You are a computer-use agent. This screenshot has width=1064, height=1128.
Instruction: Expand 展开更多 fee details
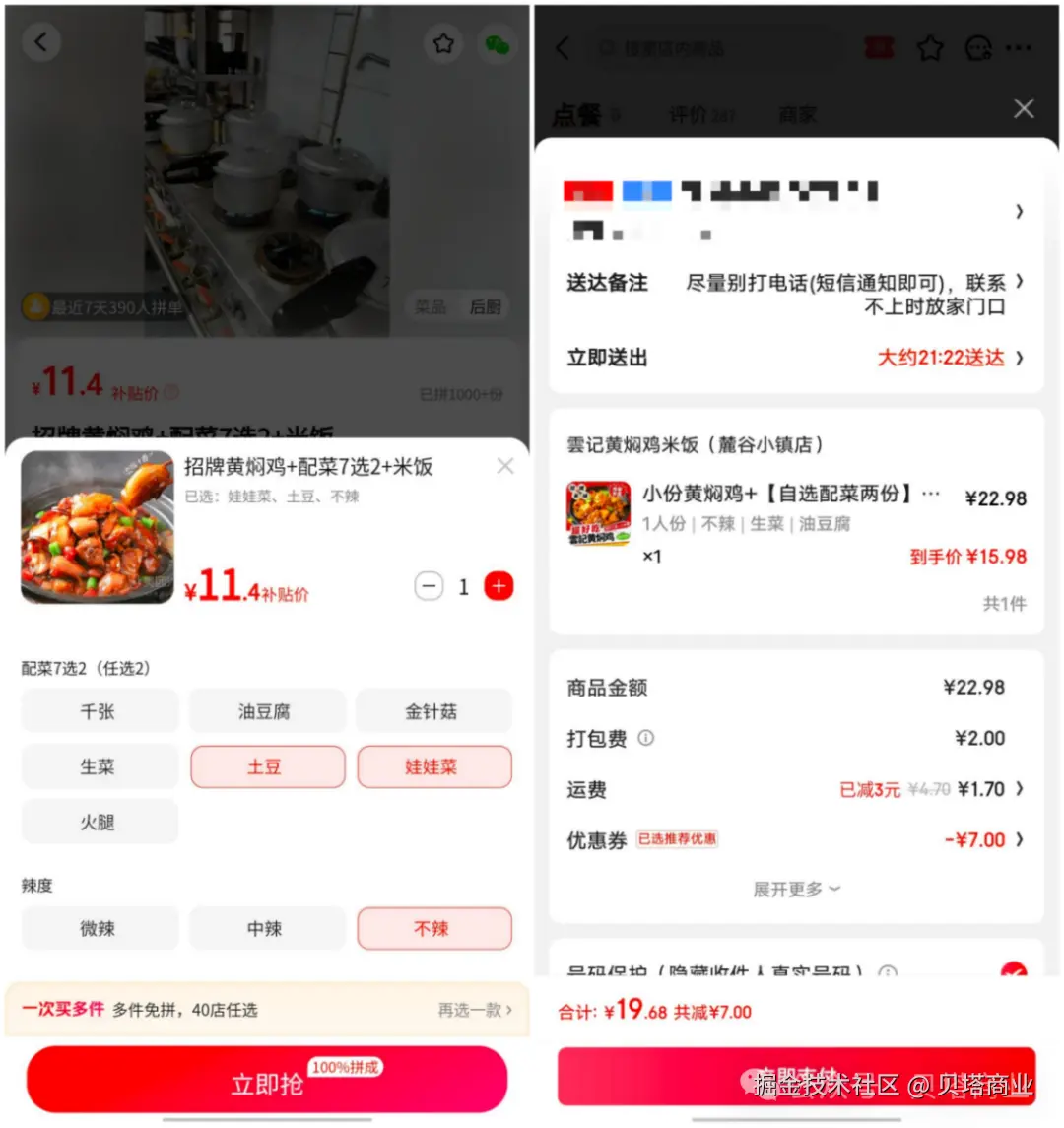pyautogui.click(x=796, y=889)
